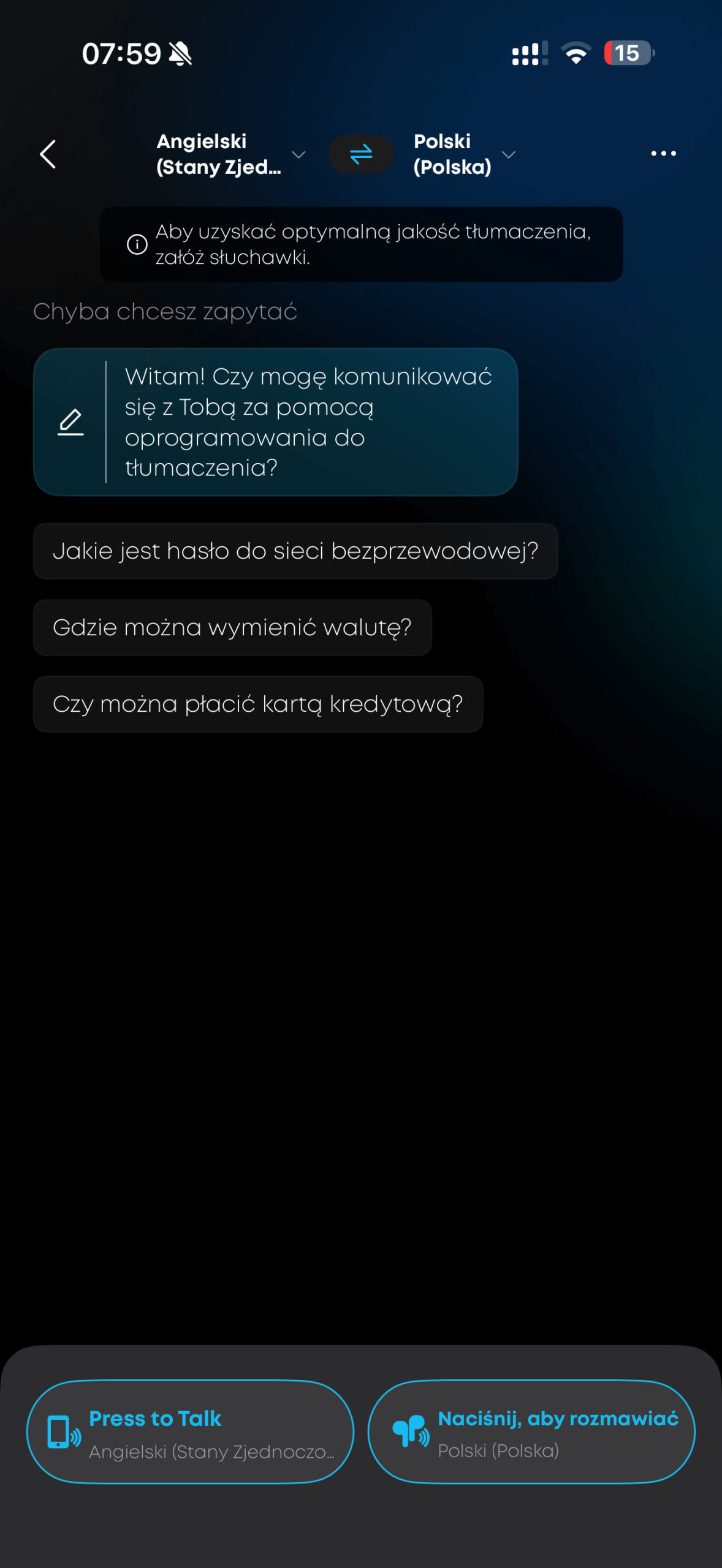Tap 'Naciśnij, aby rozmawiać' for Polish

531,1432
